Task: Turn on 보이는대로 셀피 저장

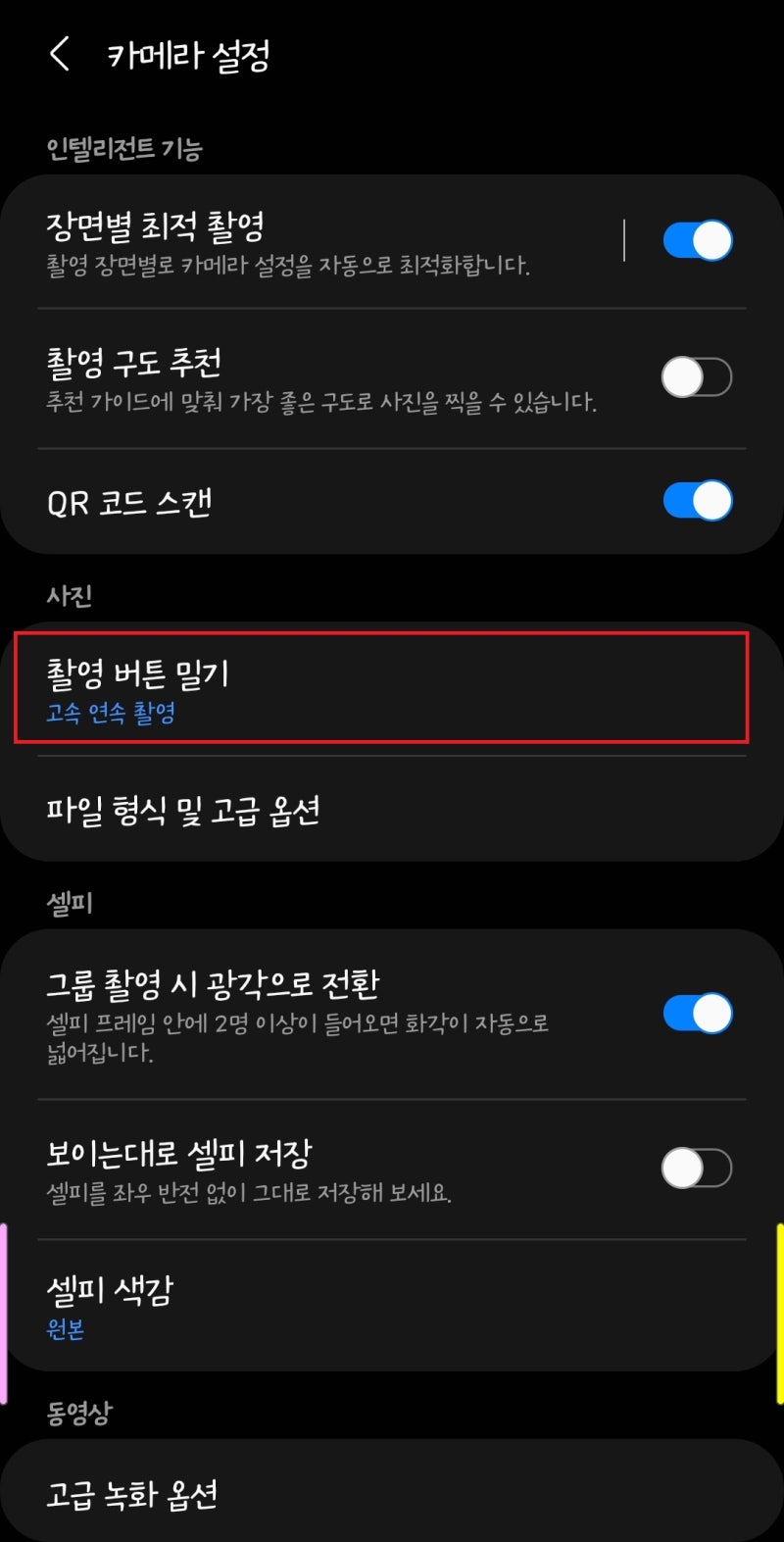Action: coord(697,1169)
